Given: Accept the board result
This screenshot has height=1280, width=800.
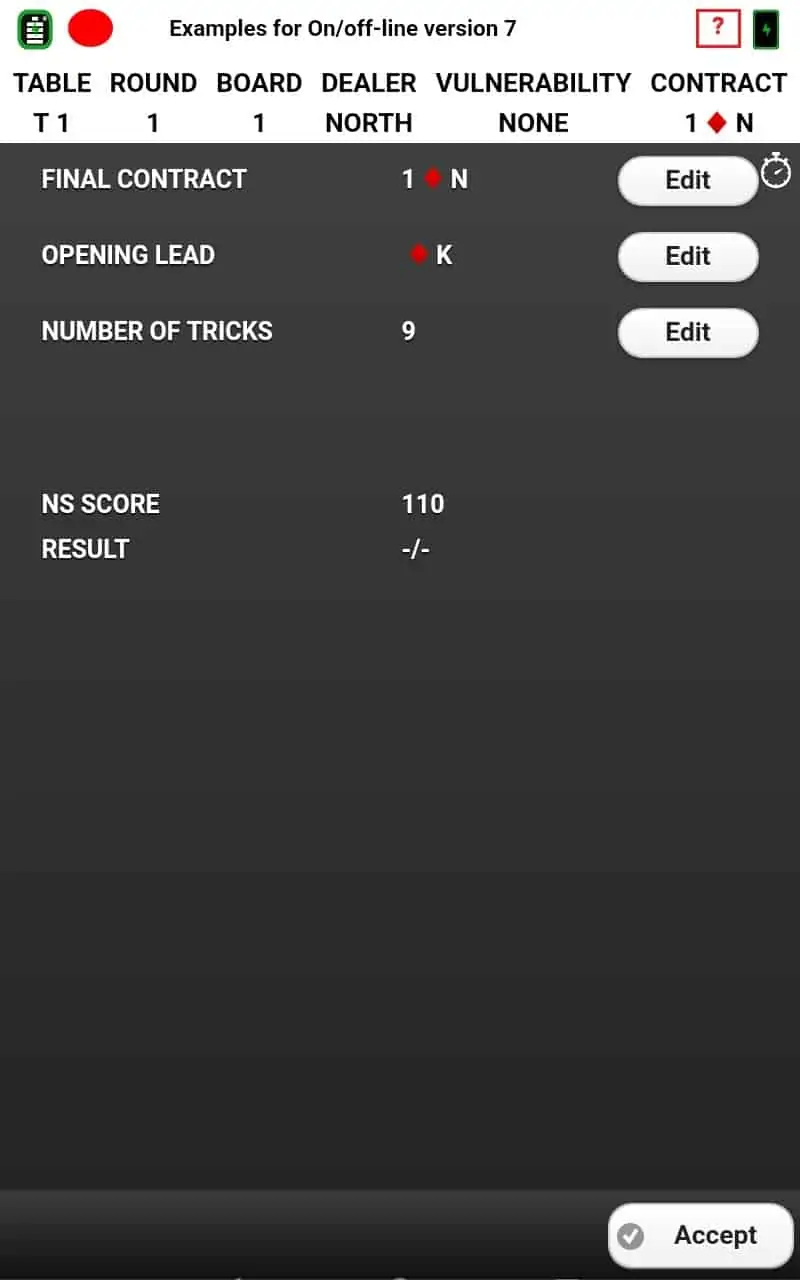Looking at the screenshot, I should pyautogui.click(x=700, y=1236).
